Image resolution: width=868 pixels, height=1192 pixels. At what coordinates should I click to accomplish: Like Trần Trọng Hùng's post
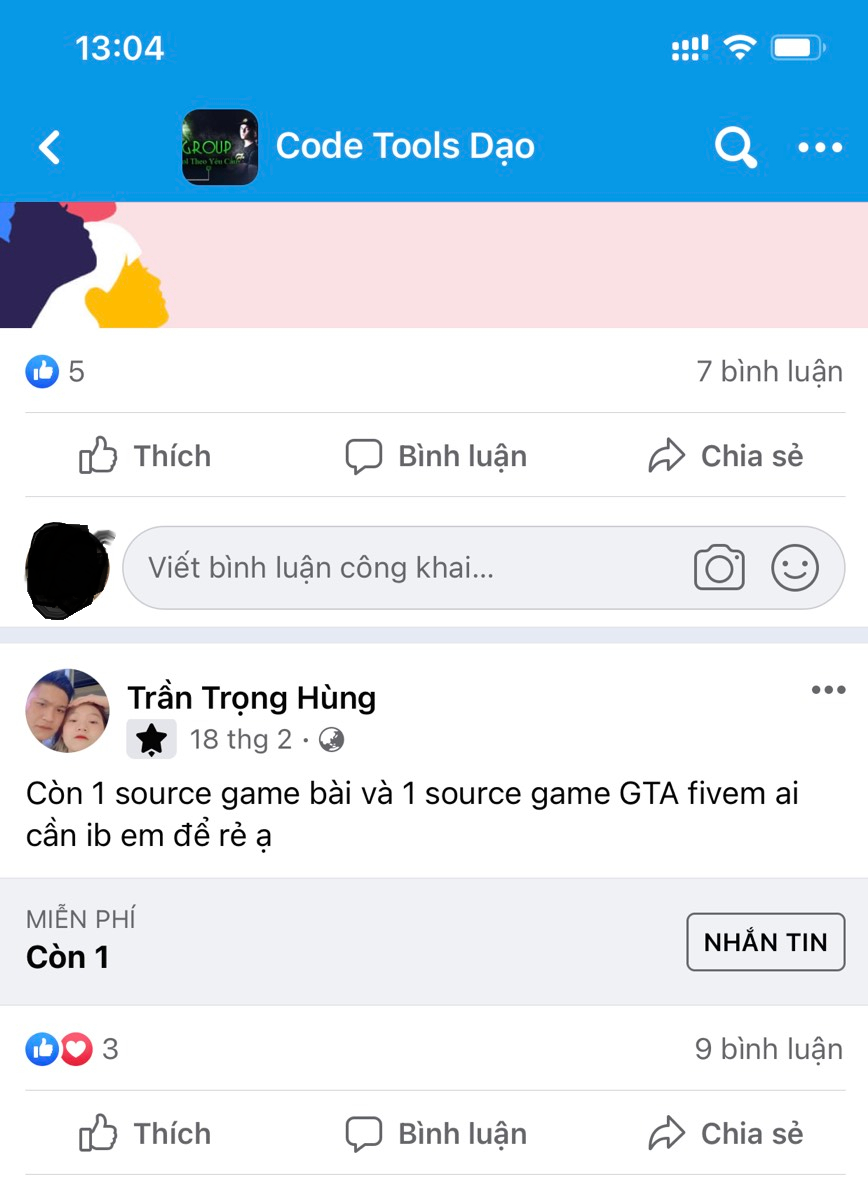145,1134
